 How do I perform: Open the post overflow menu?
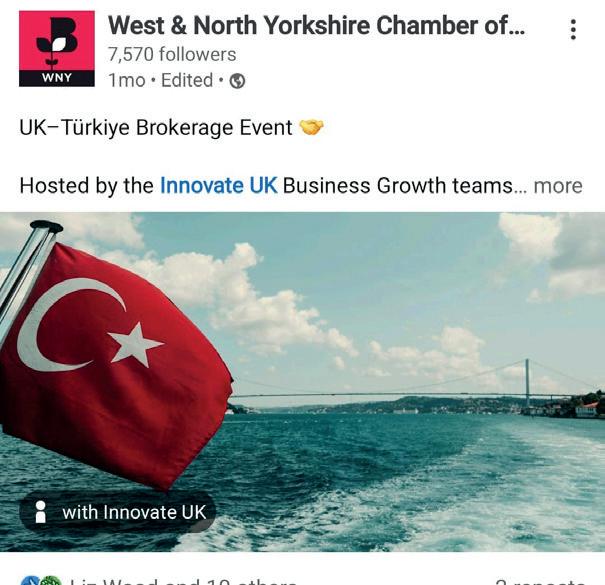click(x=573, y=29)
